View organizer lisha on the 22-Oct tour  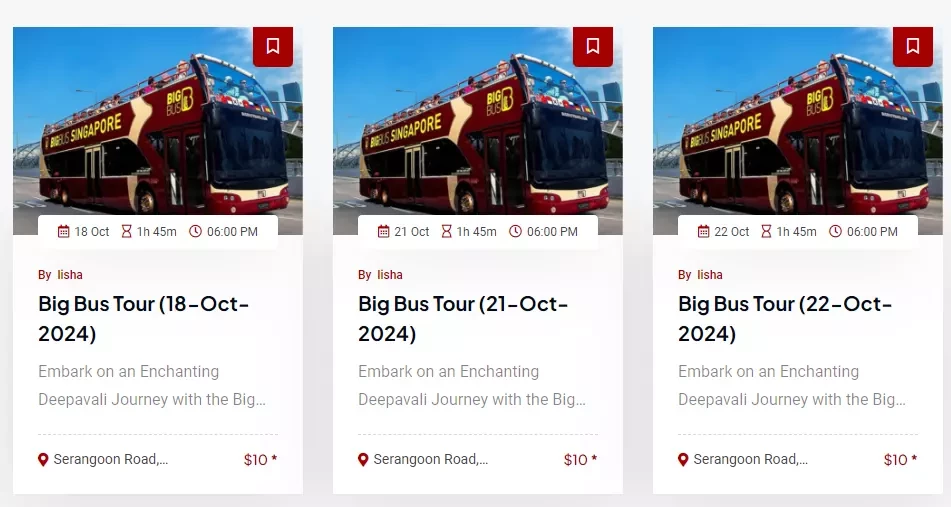point(710,275)
